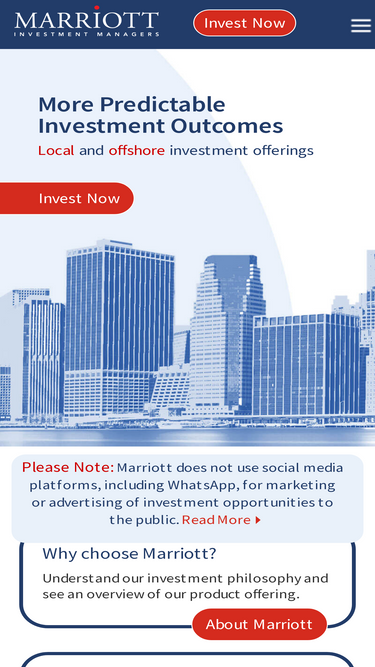375x667 pixels.
Task: Open the About Marriott button
Action: [x=259, y=624]
